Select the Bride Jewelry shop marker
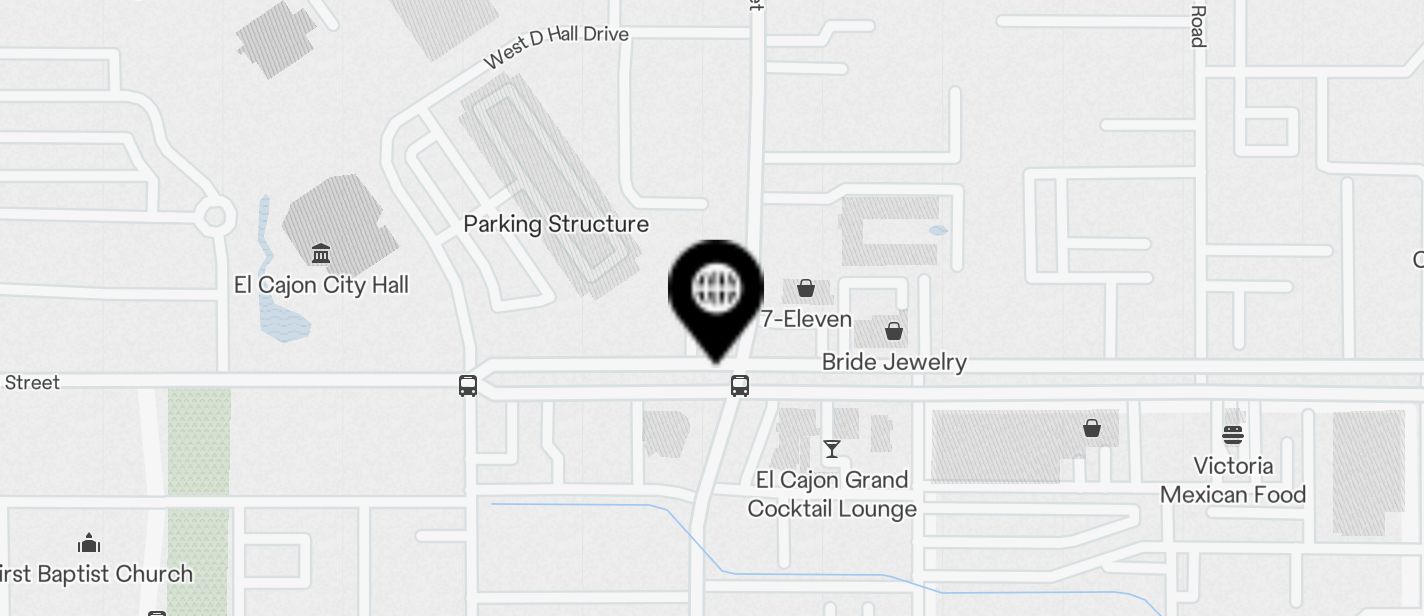Image resolution: width=1424 pixels, height=616 pixels. pyautogui.click(x=894, y=331)
